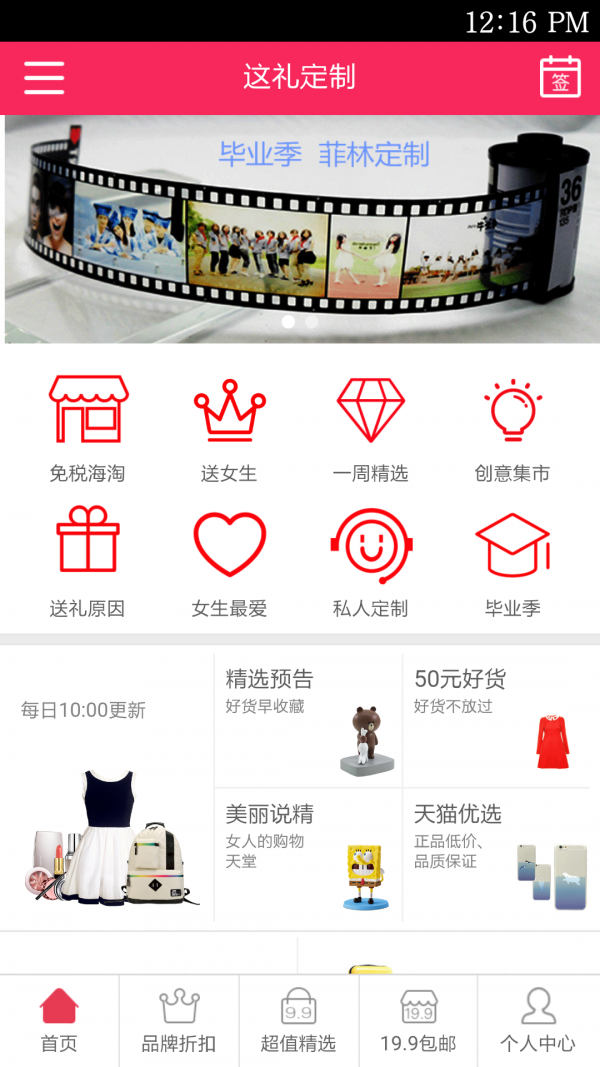
Task: Select the 送女生 category
Action: [x=229, y=428]
